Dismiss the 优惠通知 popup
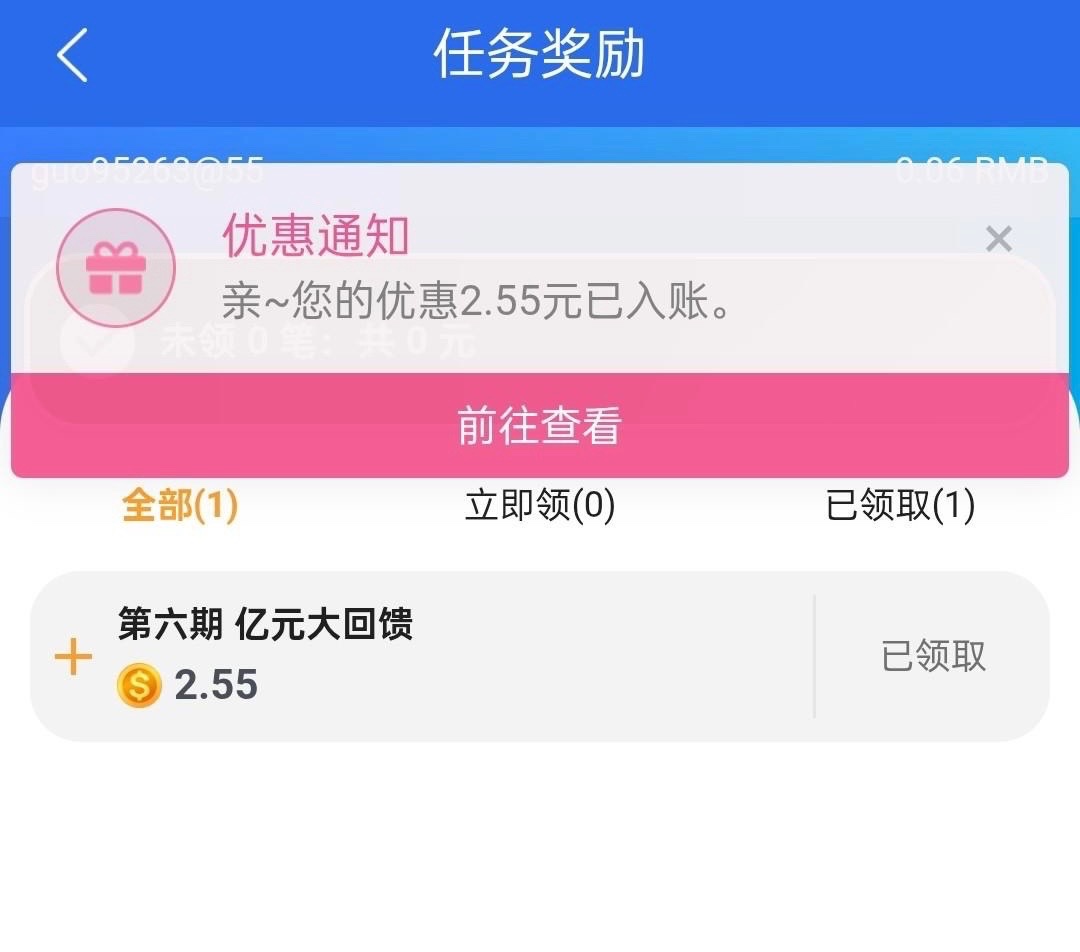 pyautogui.click(x=998, y=239)
